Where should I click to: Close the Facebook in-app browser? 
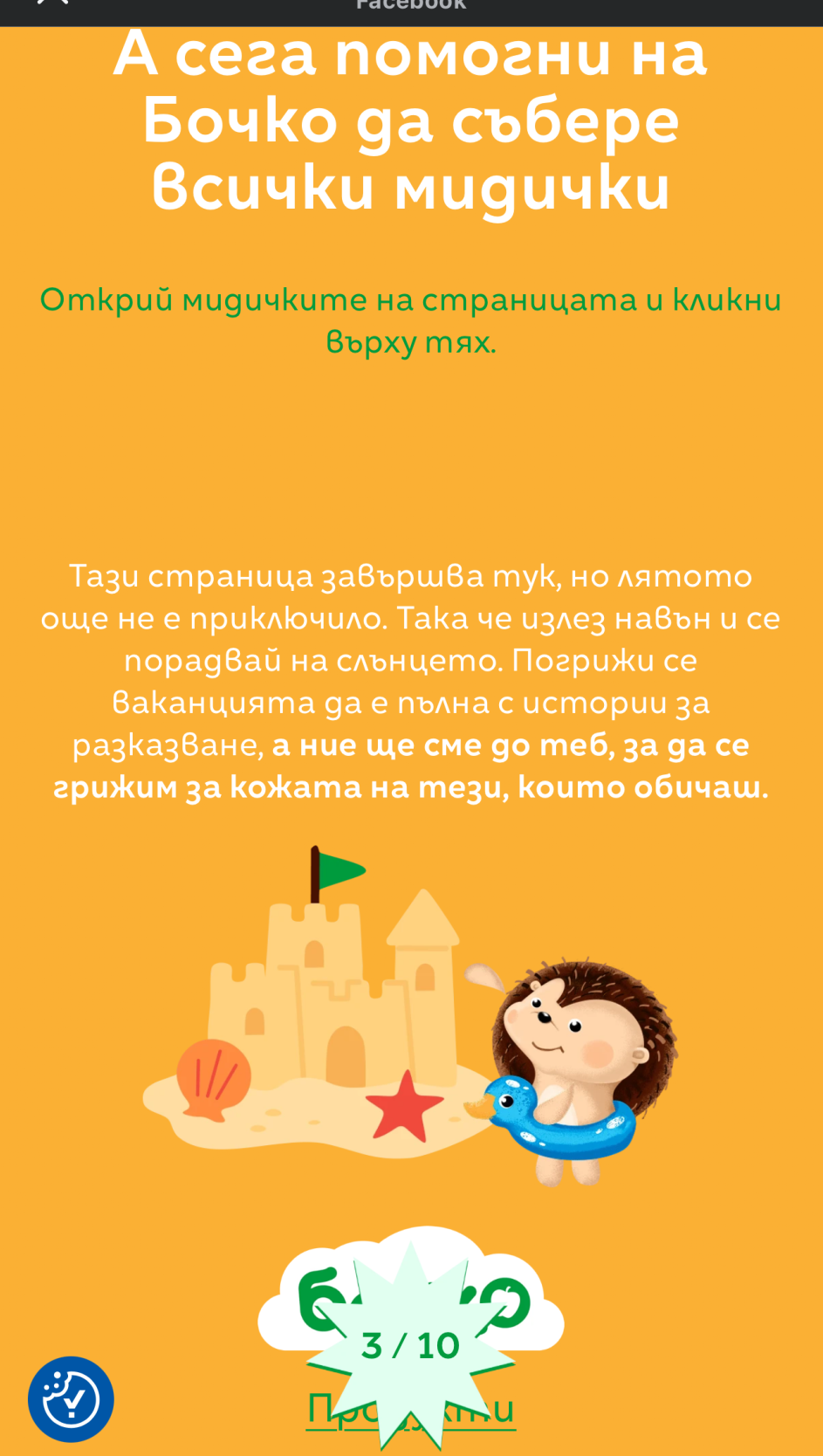pyautogui.click(x=52, y=3)
